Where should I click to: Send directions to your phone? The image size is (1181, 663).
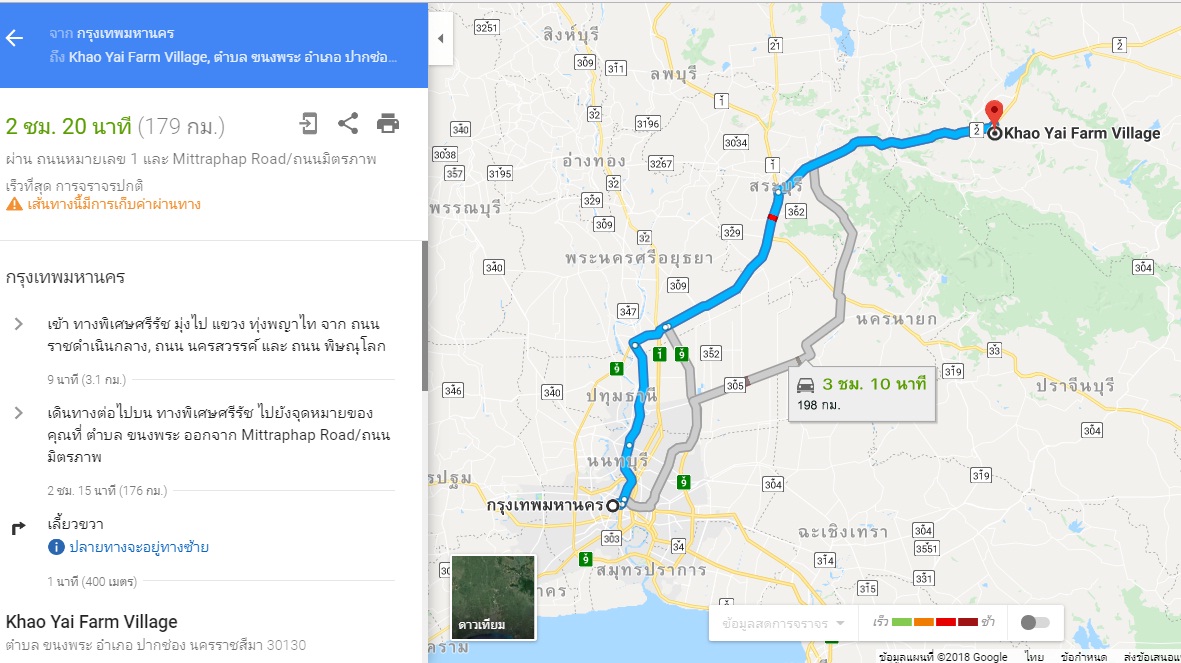pyautogui.click(x=309, y=124)
